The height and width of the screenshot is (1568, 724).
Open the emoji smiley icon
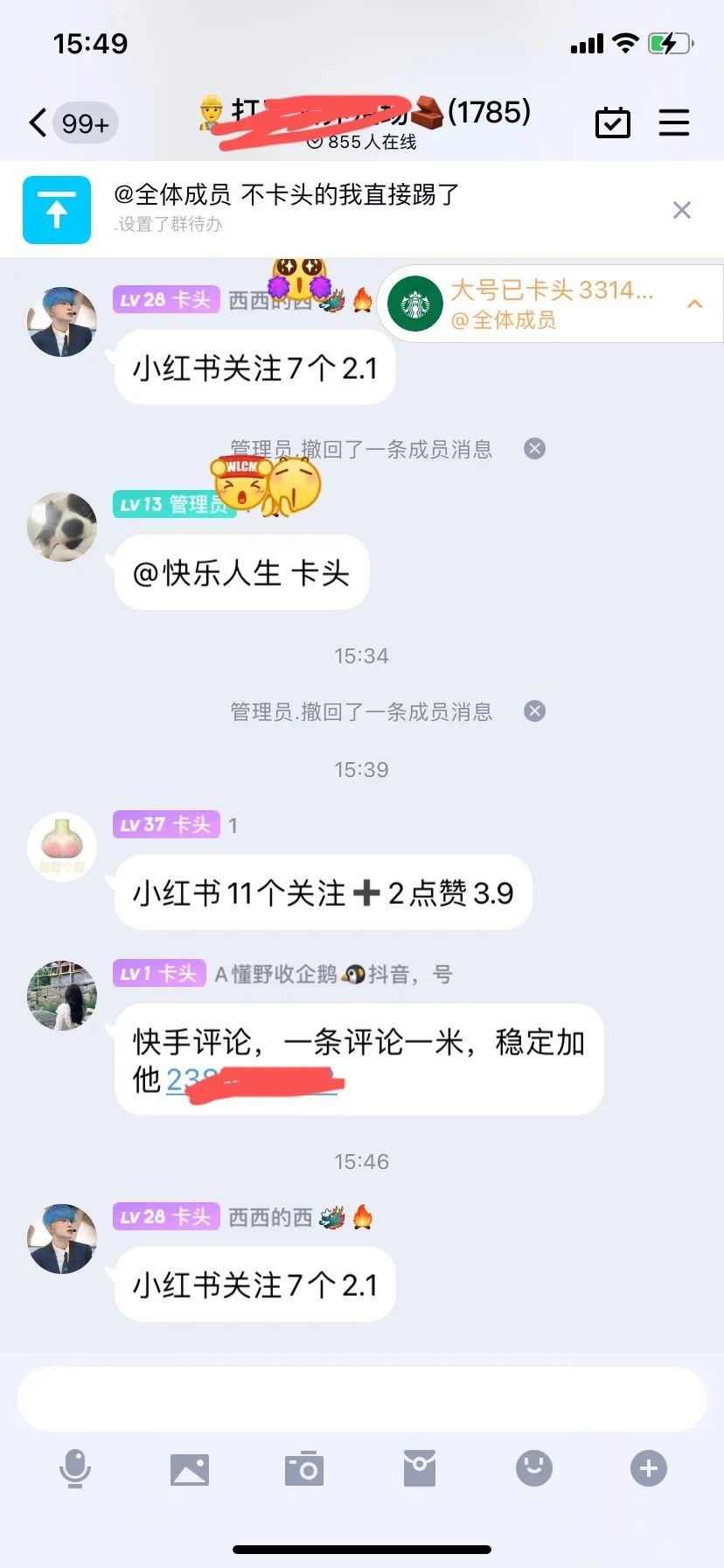pos(533,1468)
